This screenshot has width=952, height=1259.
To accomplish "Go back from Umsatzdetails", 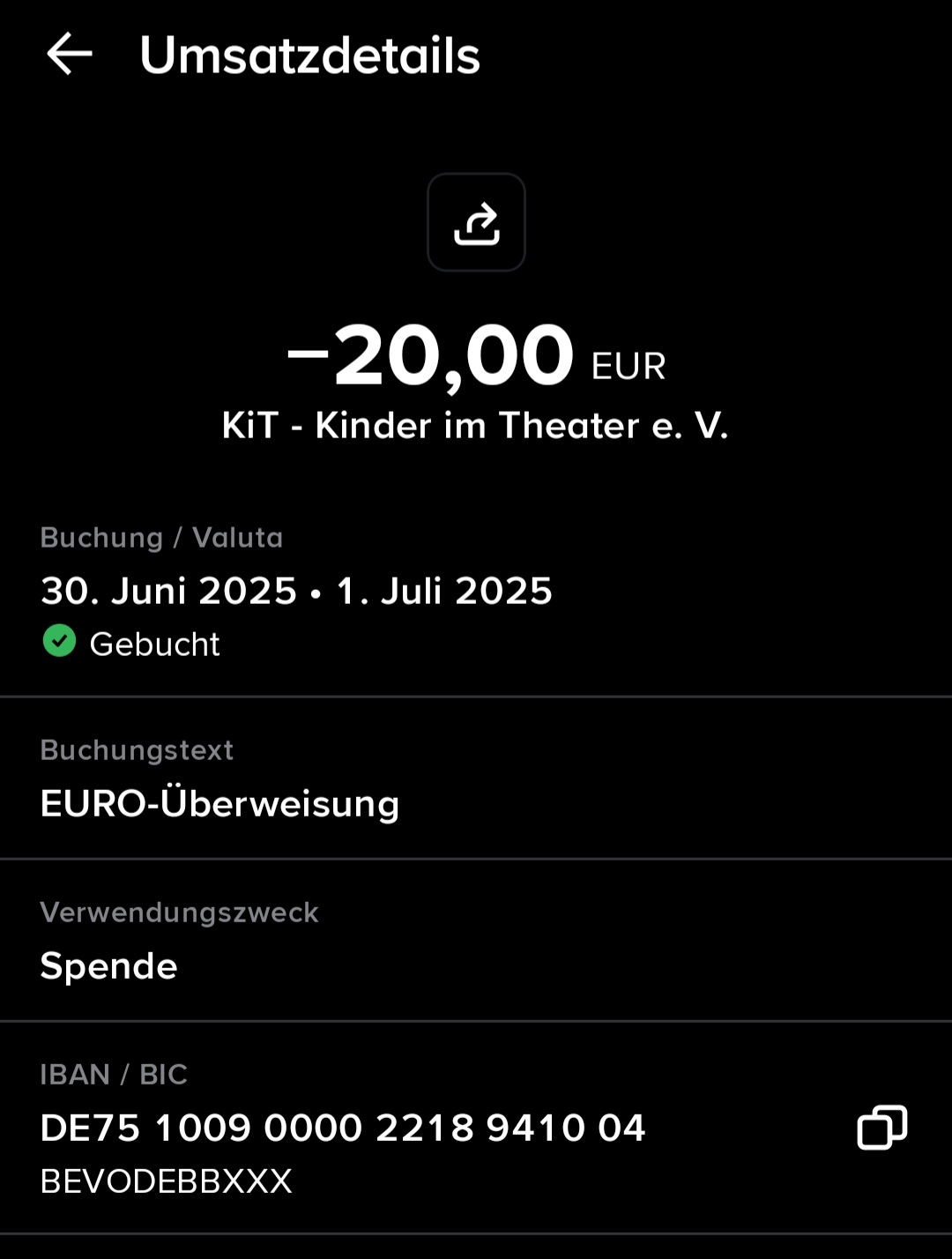I will tap(70, 55).
